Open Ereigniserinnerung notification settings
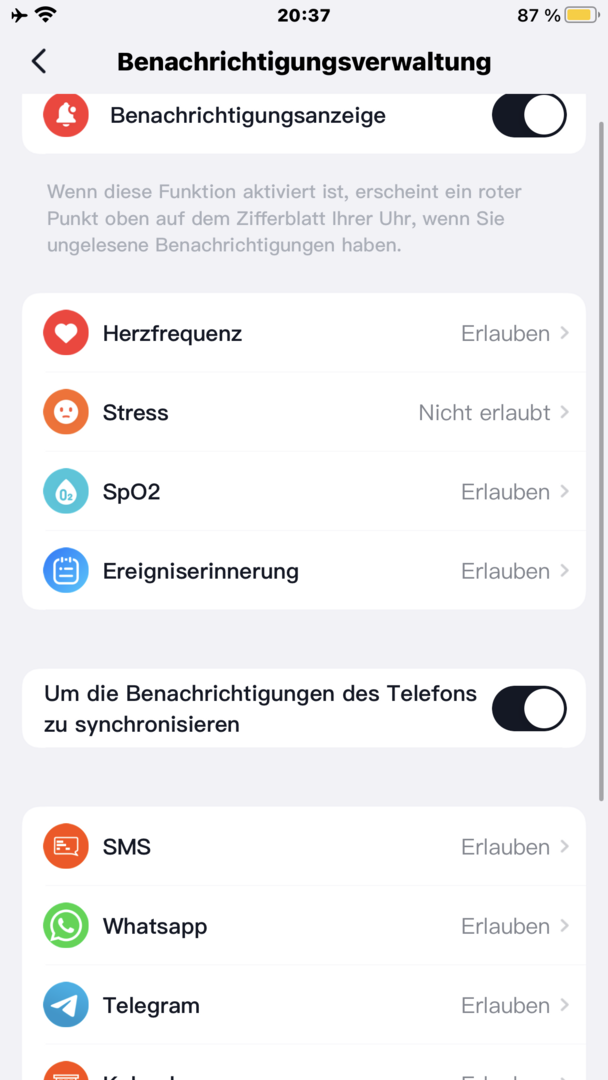The image size is (608, 1080). tap(304, 571)
